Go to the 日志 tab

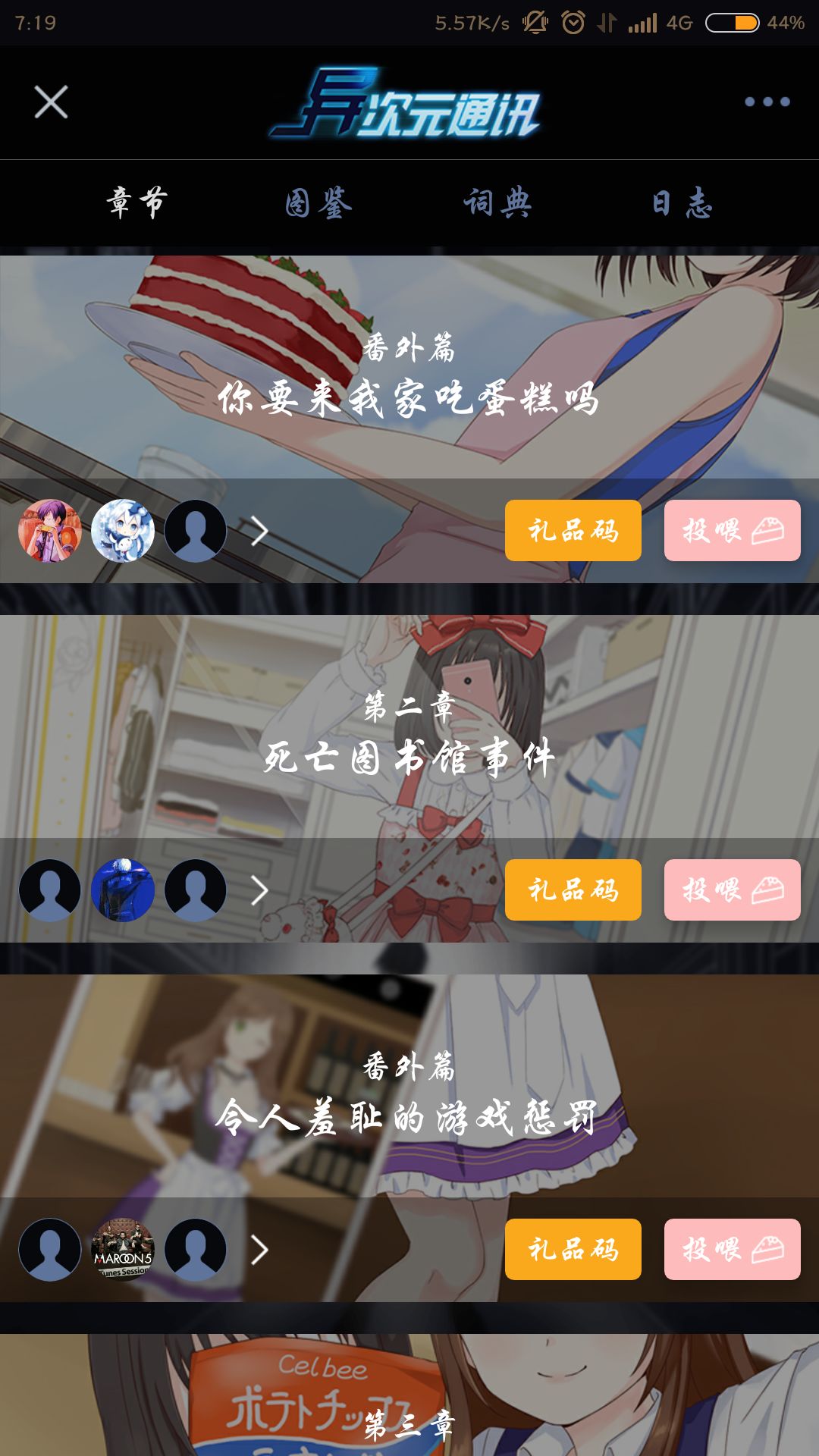tap(682, 202)
